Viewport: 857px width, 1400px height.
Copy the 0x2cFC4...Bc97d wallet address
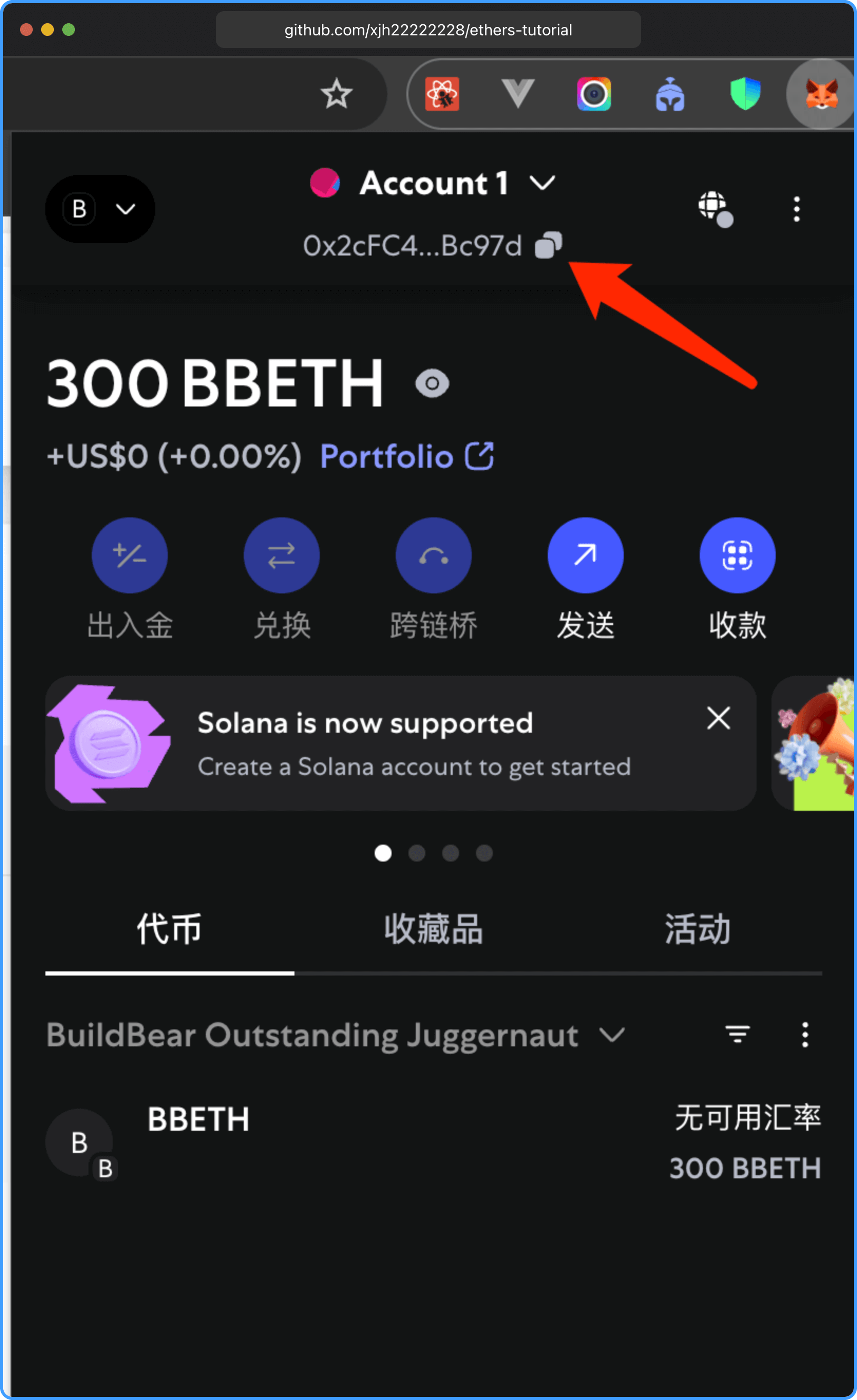548,245
